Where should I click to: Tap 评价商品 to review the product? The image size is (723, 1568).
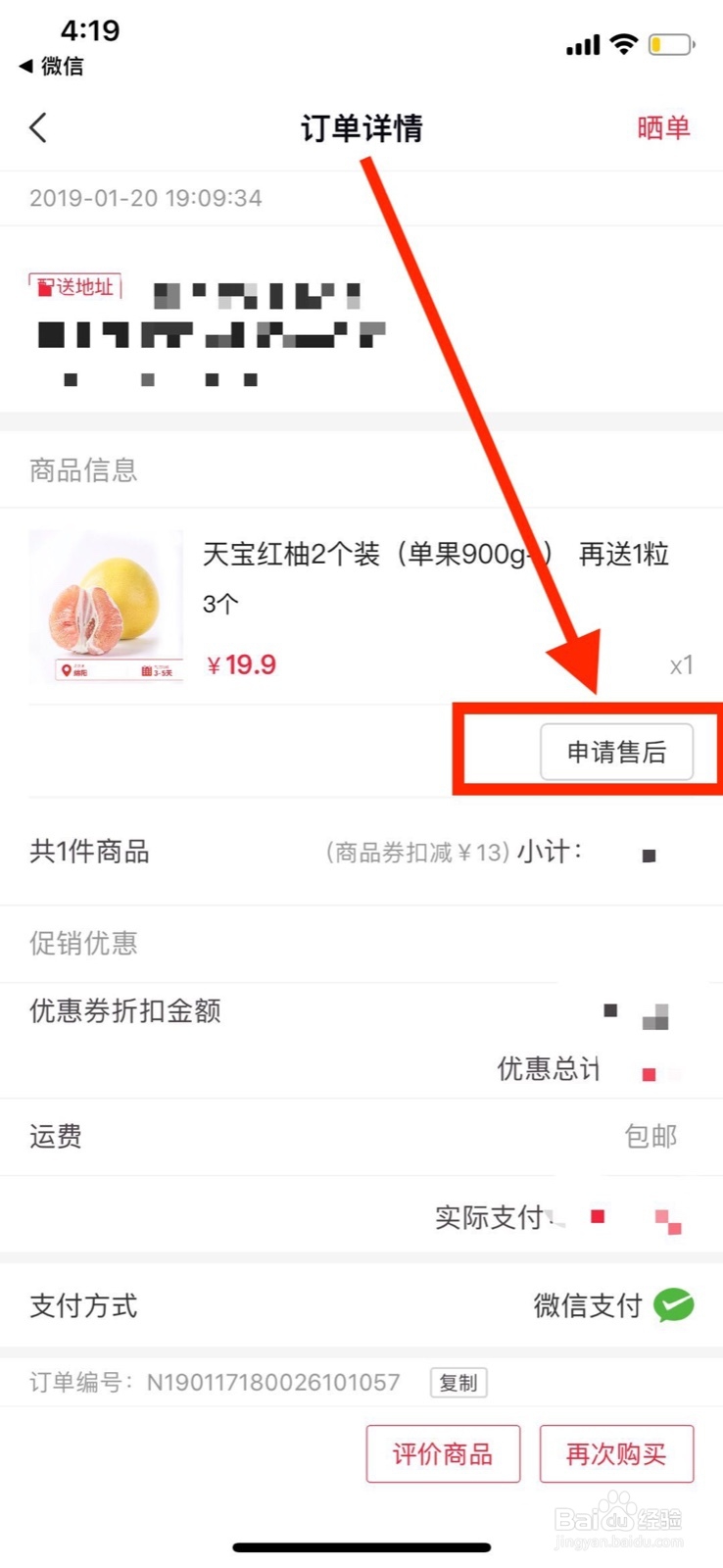(443, 1454)
